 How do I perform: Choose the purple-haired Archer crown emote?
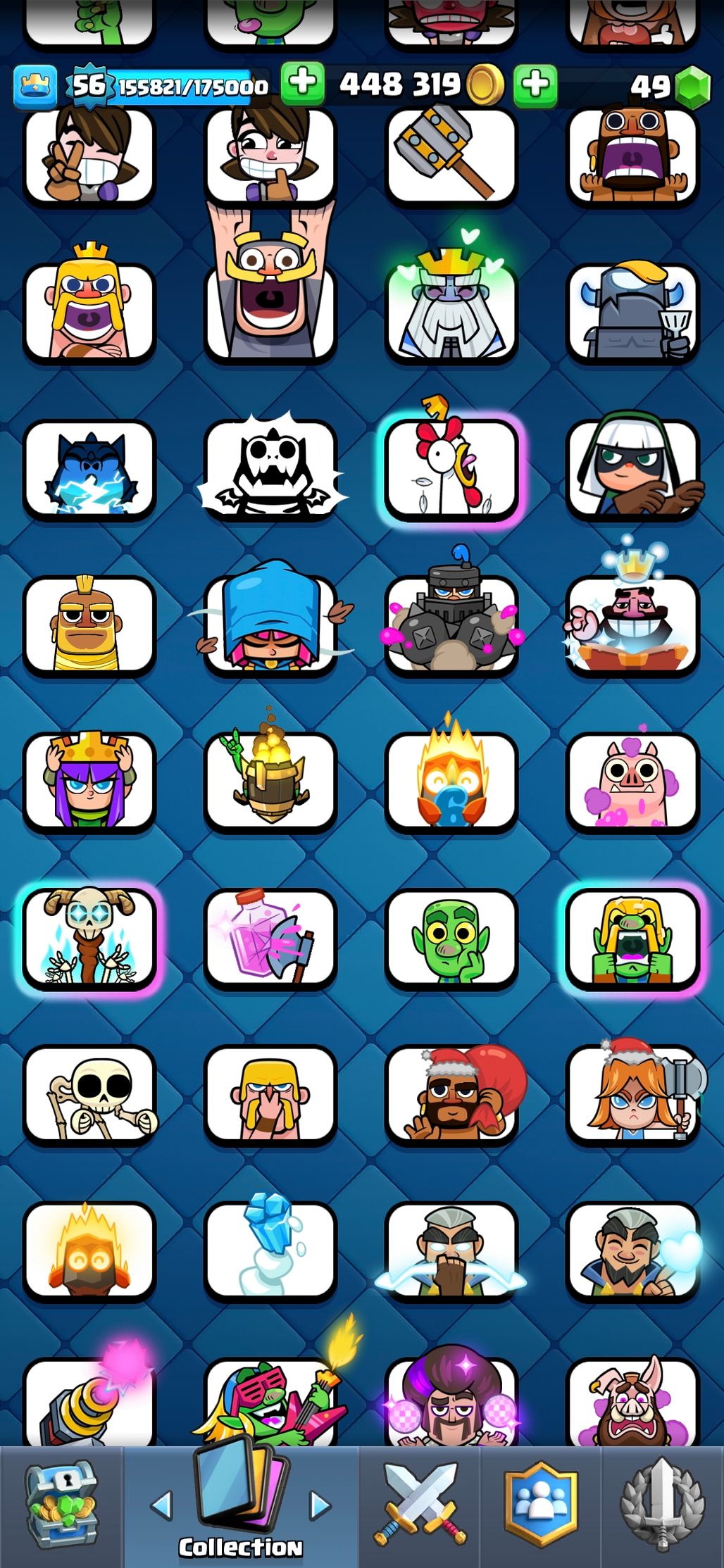coord(90,782)
